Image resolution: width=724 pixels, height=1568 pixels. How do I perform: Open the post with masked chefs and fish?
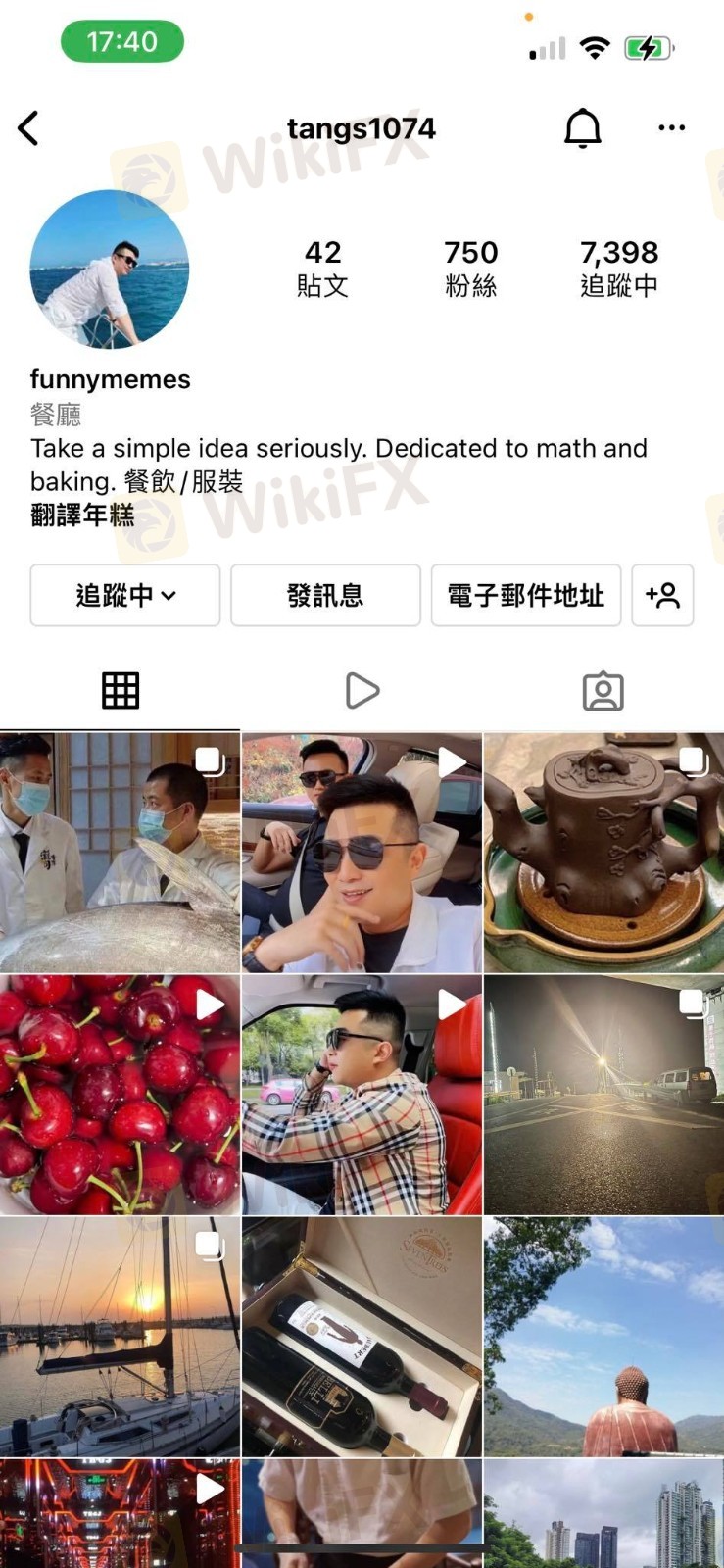pos(120,853)
